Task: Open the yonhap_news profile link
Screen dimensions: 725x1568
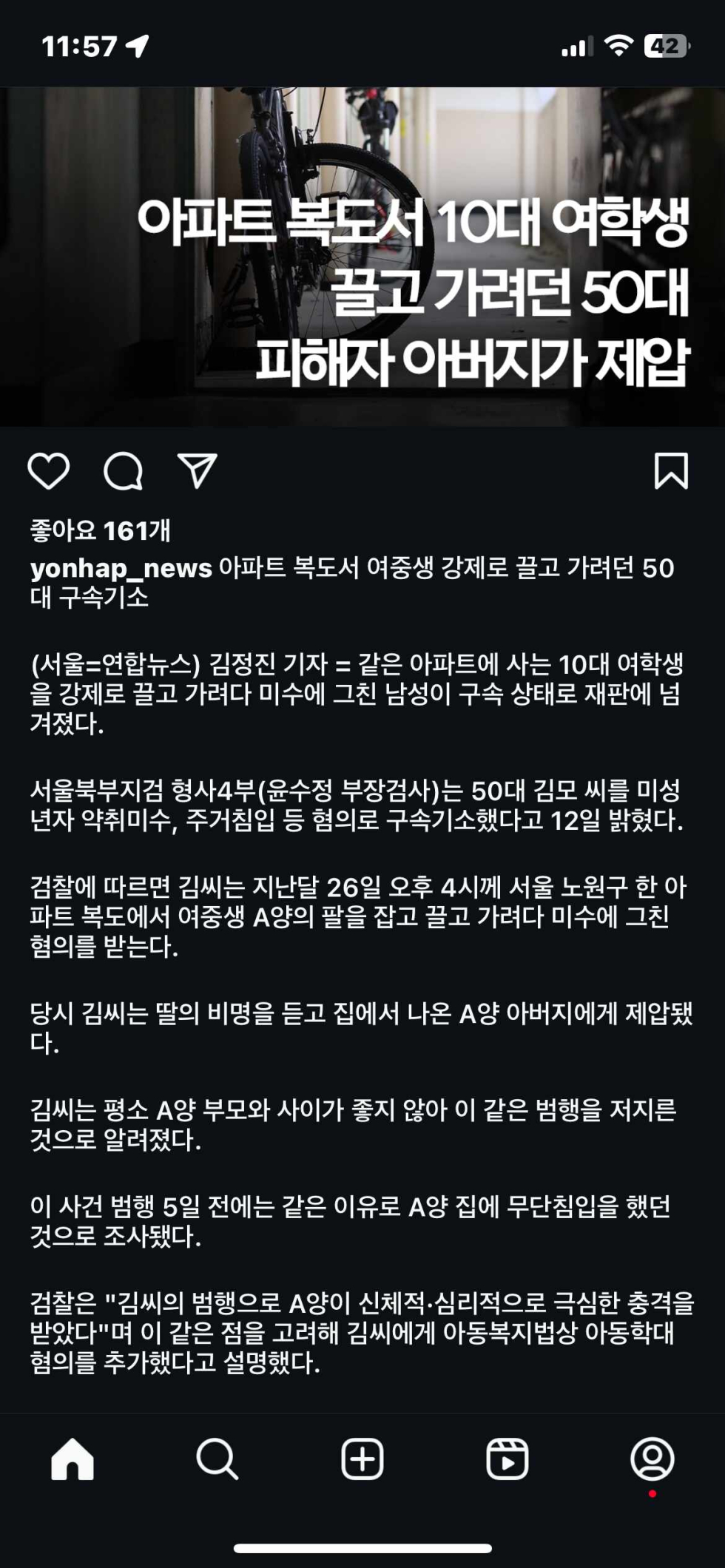Action: pyautogui.click(x=121, y=568)
